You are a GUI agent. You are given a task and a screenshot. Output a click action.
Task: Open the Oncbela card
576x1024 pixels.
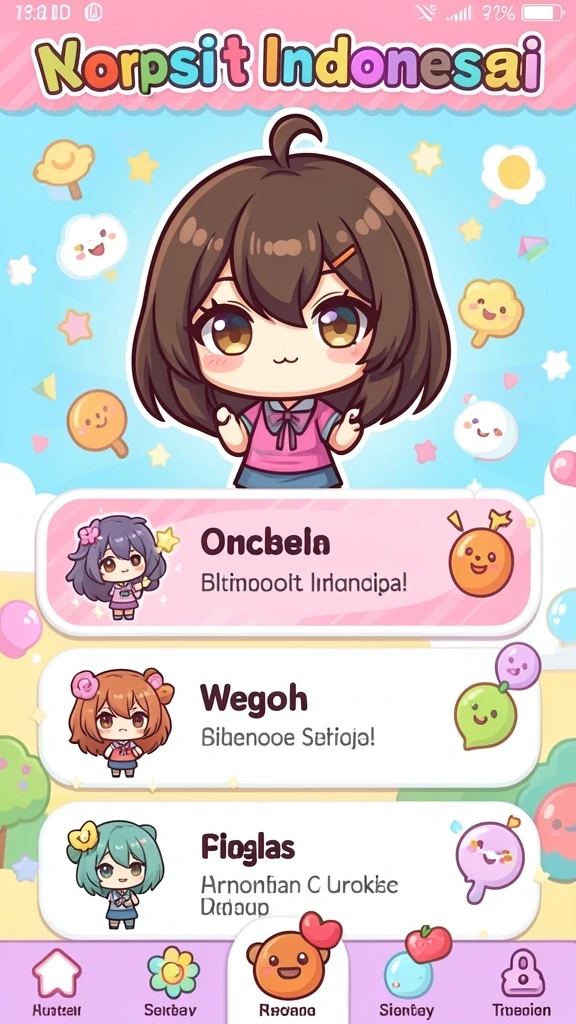288,562
